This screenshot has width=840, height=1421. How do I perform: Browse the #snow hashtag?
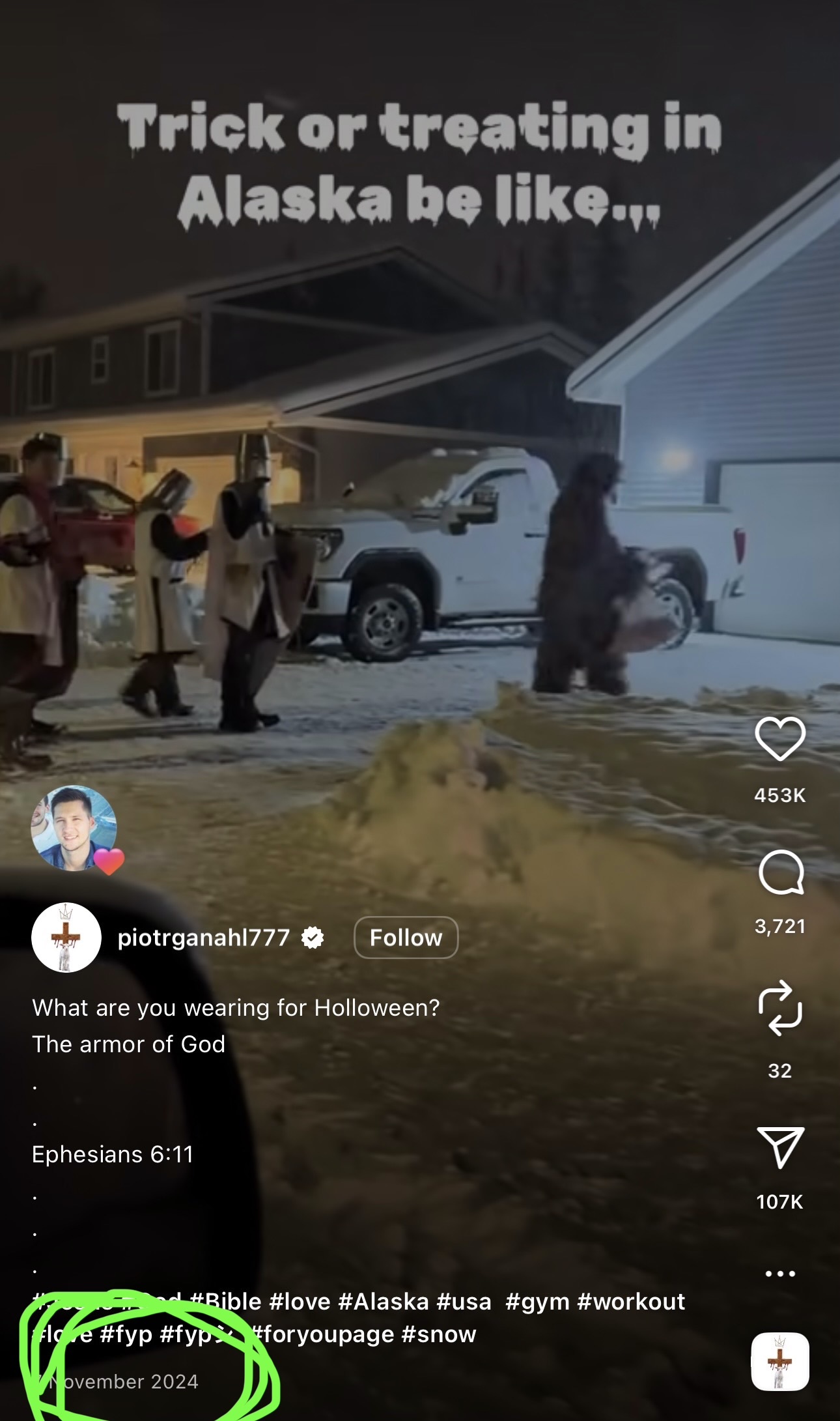(x=439, y=1334)
